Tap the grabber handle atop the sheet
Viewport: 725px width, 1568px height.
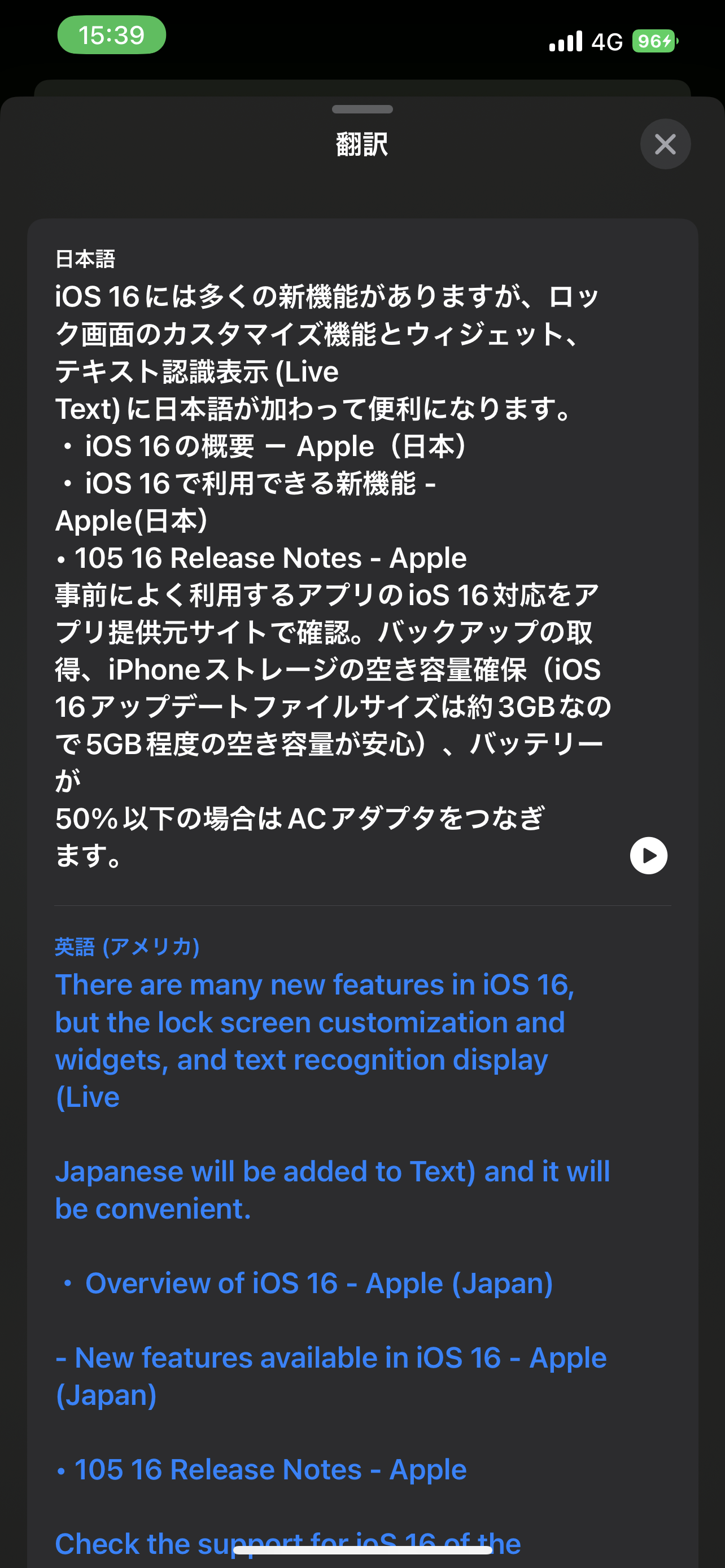coord(362,111)
